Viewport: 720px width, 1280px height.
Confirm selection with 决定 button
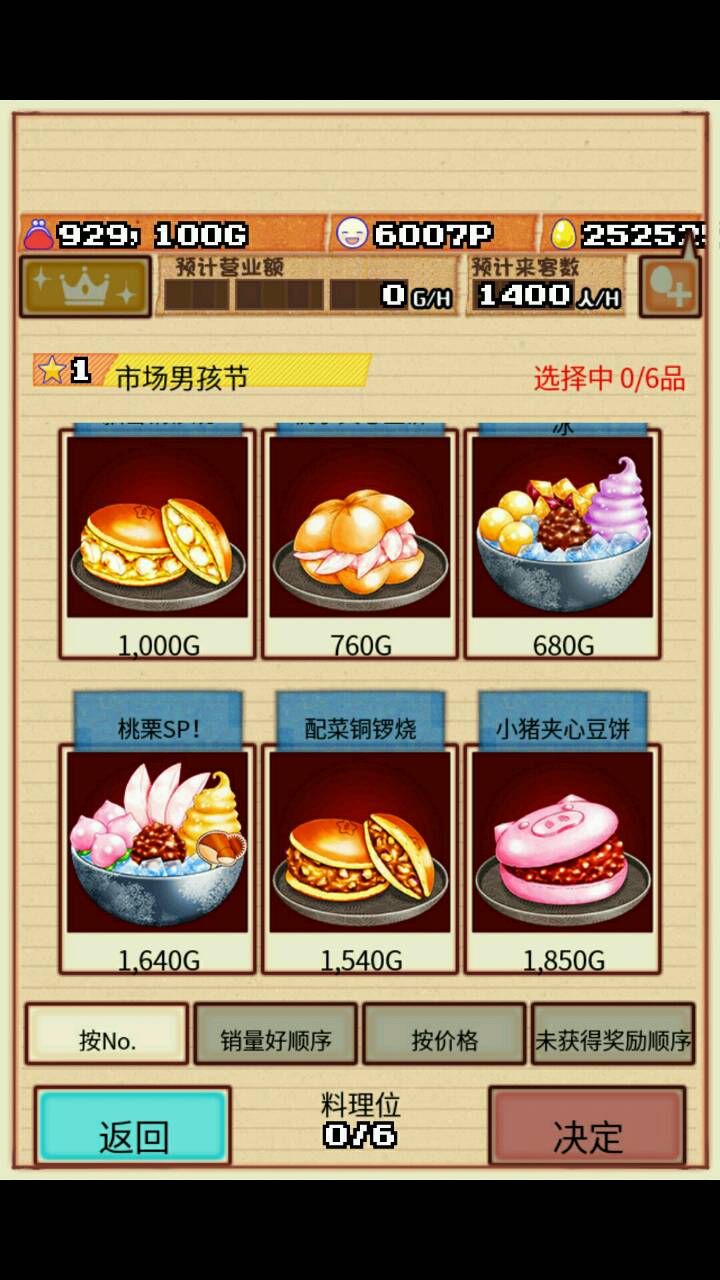[x=587, y=1127]
